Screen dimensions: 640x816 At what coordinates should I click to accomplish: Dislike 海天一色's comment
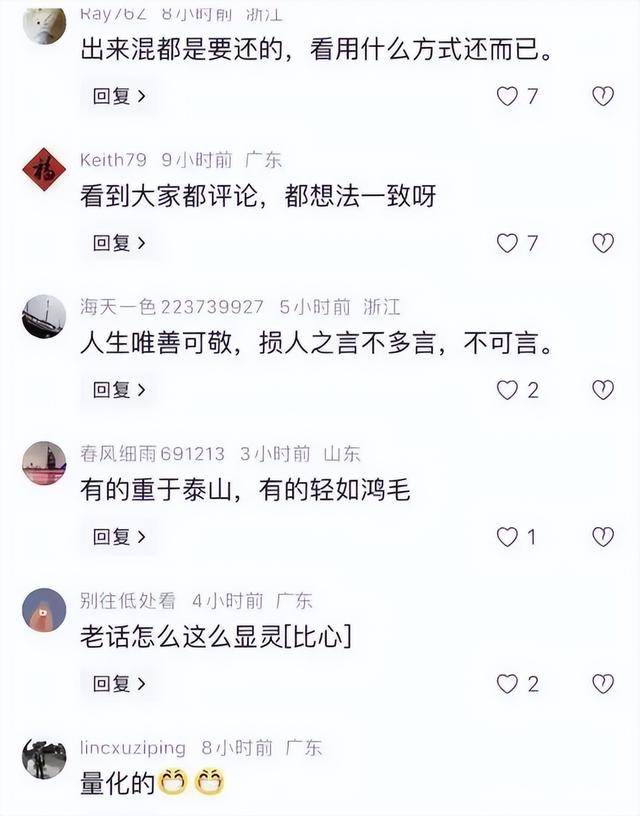pyautogui.click(x=602, y=390)
